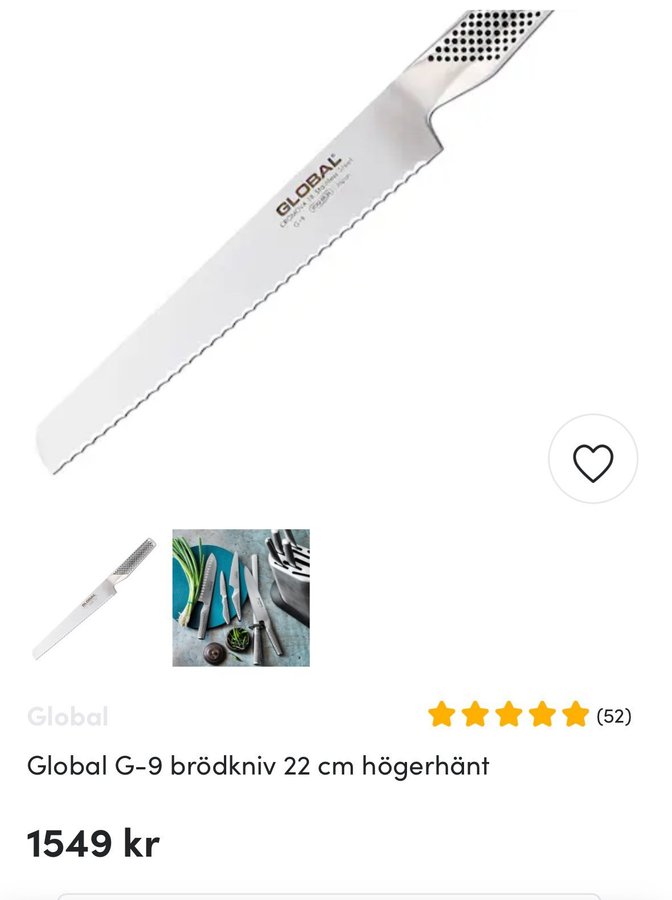Open the Global brand link
The width and height of the screenshot is (672, 900).
[x=68, y=716]
